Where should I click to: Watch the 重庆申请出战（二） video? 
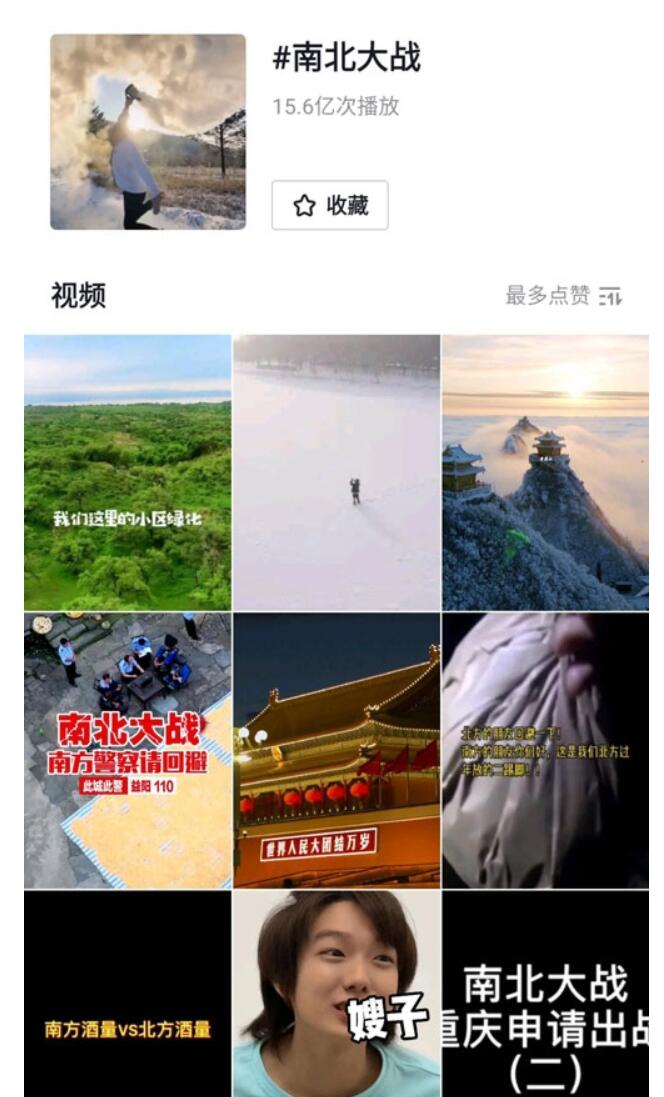546,994
